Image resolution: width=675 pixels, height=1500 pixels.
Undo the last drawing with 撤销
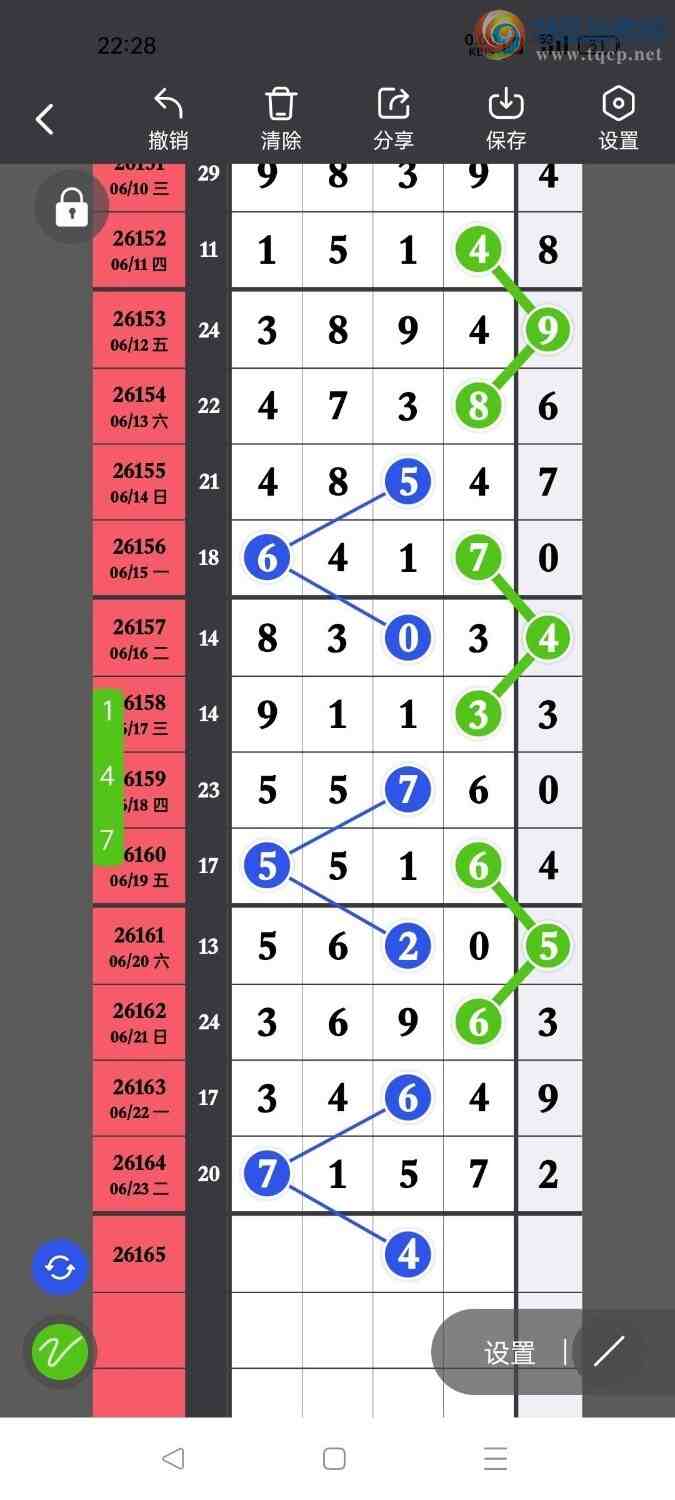[x=168, y=119]
